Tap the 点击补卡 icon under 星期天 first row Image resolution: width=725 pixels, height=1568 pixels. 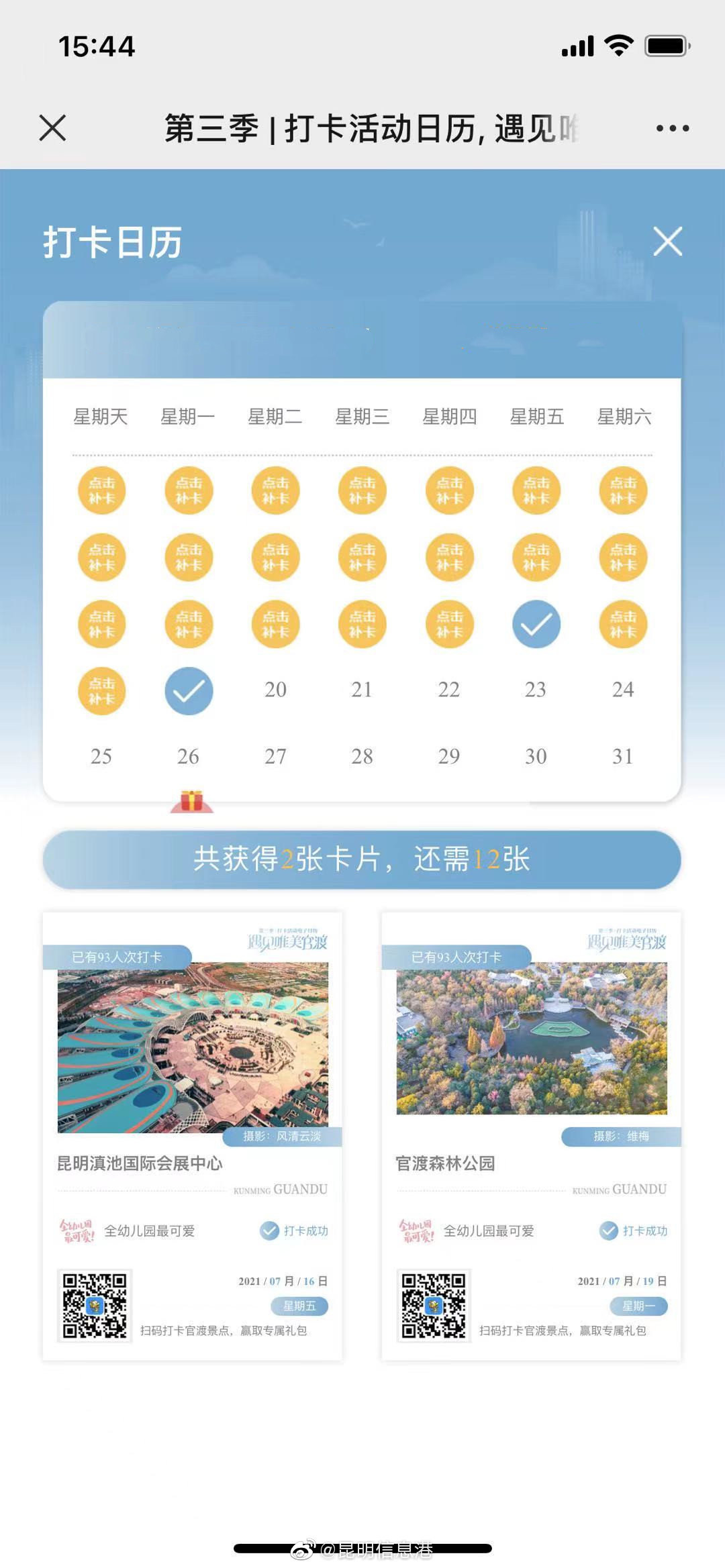tap(101, 491)
